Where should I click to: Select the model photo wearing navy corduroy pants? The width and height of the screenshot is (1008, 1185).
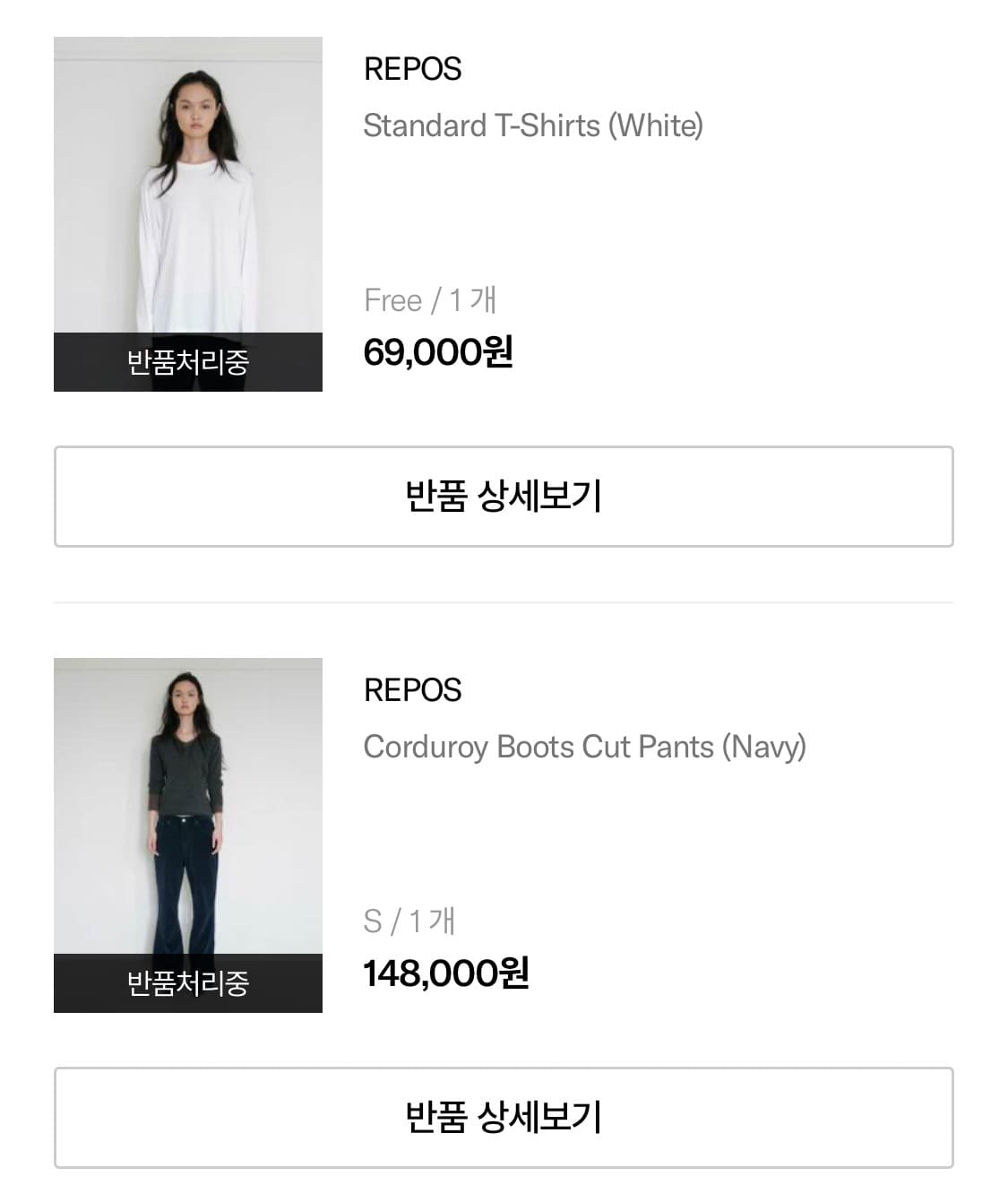(x=187, y=807)
